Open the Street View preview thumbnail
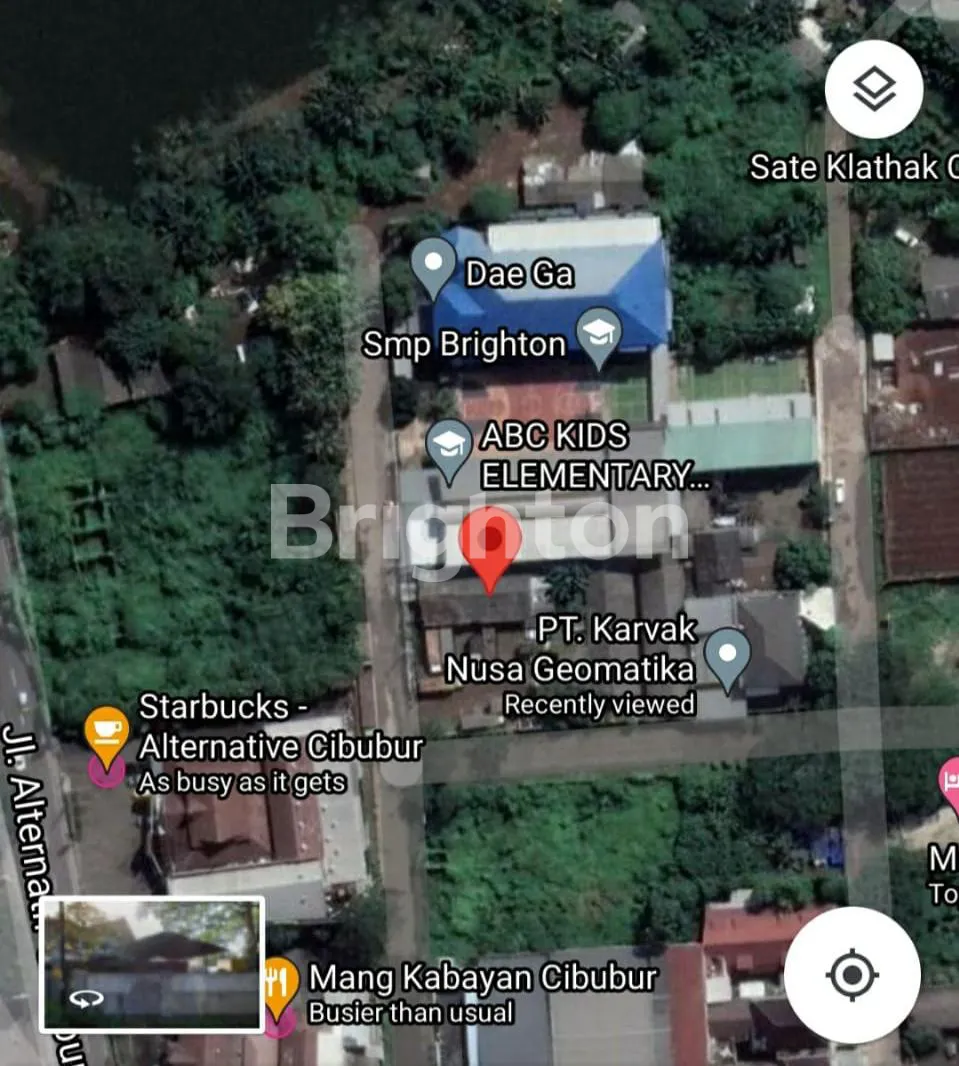The image size is (959, 1066). coord(152,964)
